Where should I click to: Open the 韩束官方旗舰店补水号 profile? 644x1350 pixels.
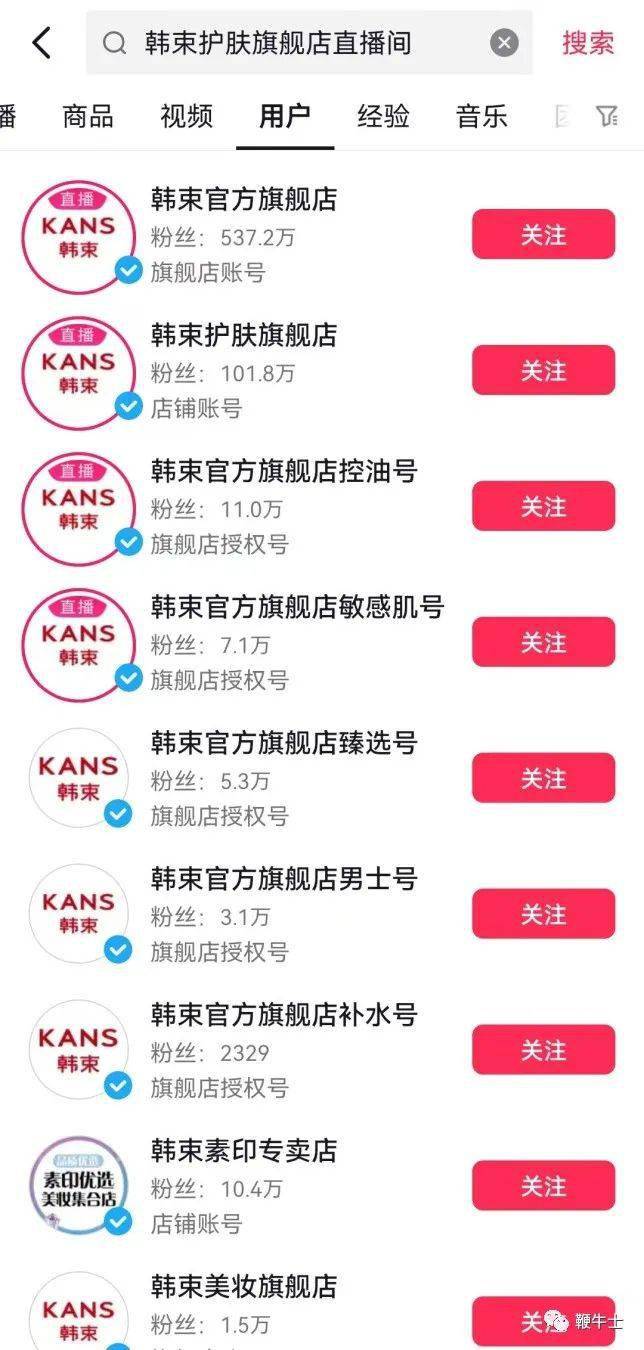click(x=283, y=1015)
